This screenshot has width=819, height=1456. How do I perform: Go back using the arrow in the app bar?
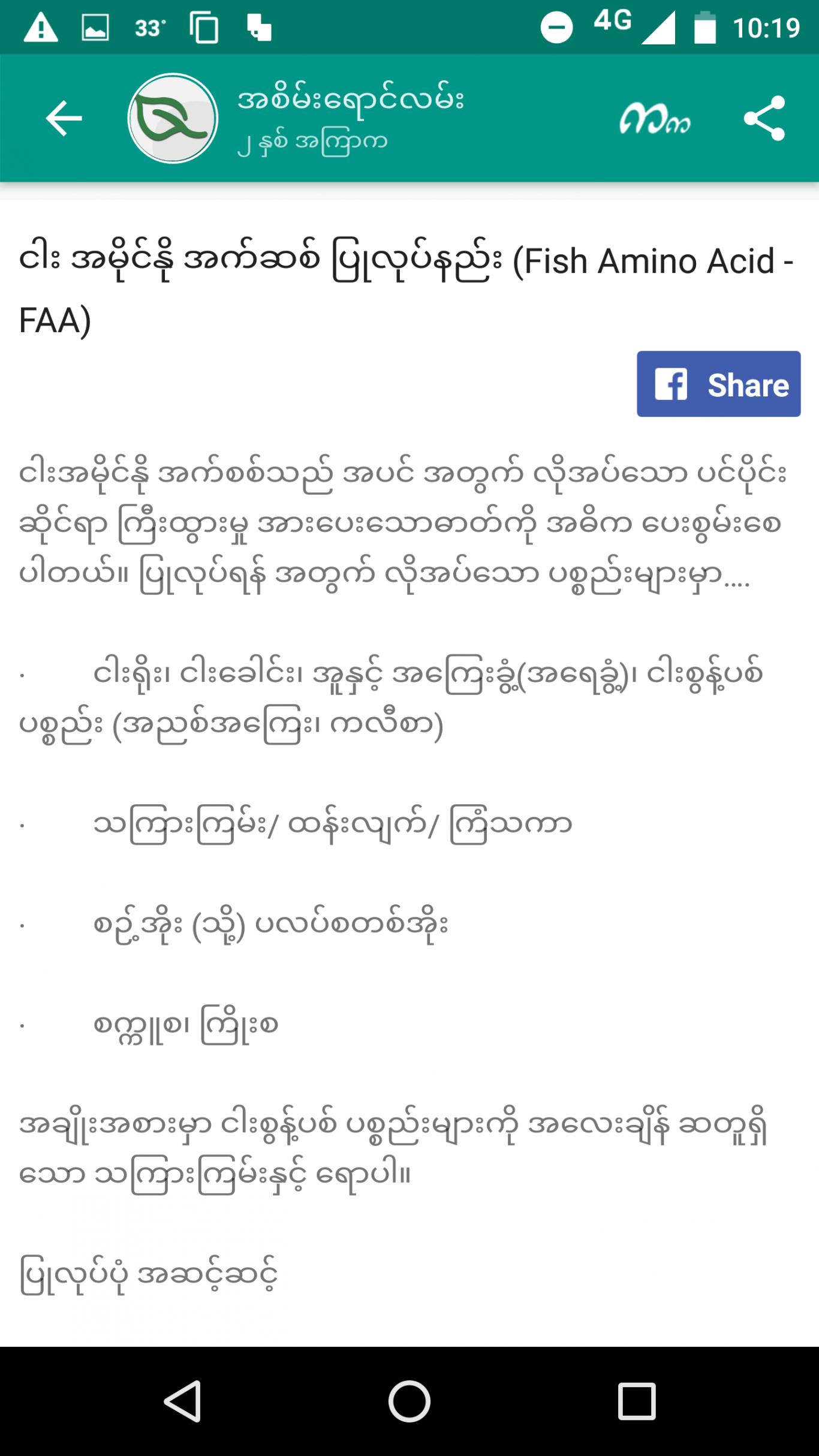tap(64, 118)
